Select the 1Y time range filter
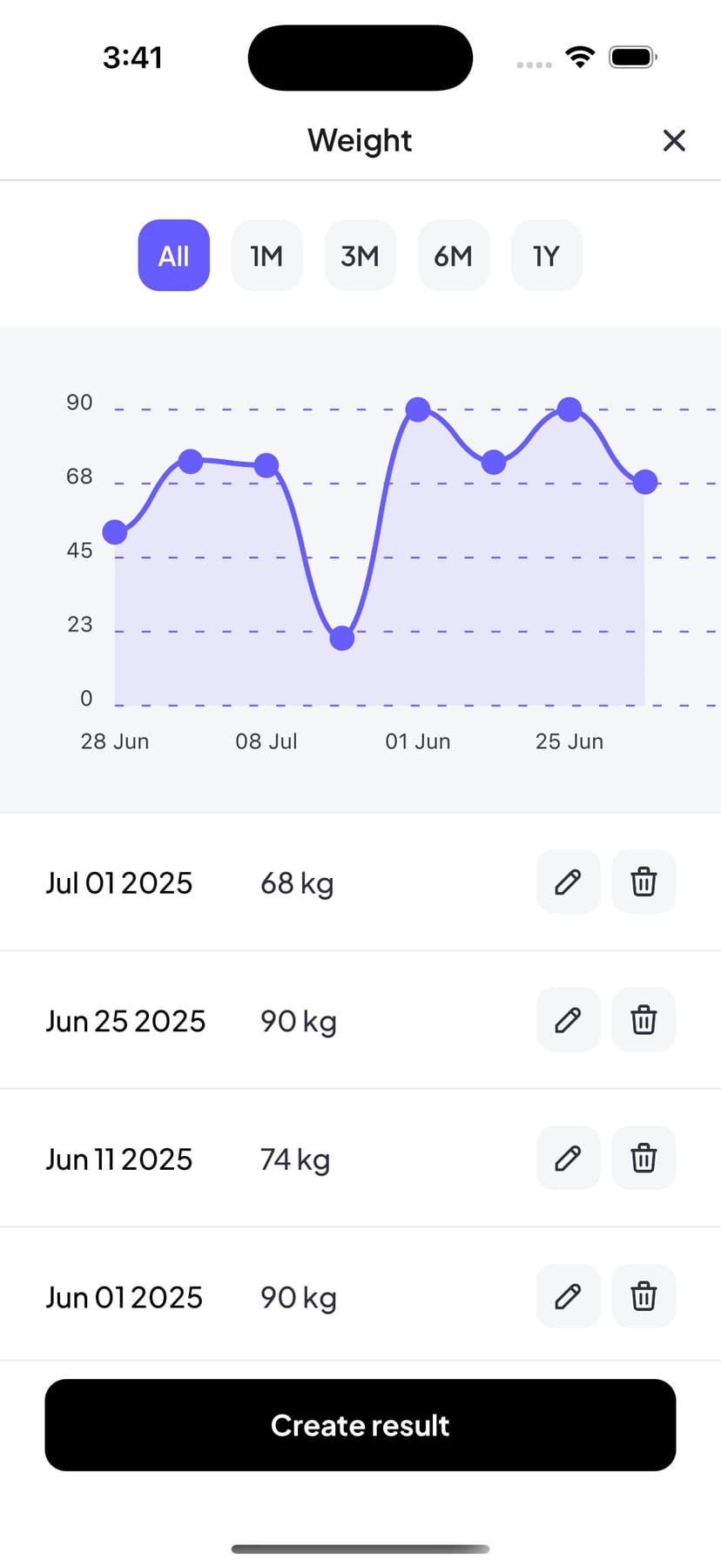 546,255
